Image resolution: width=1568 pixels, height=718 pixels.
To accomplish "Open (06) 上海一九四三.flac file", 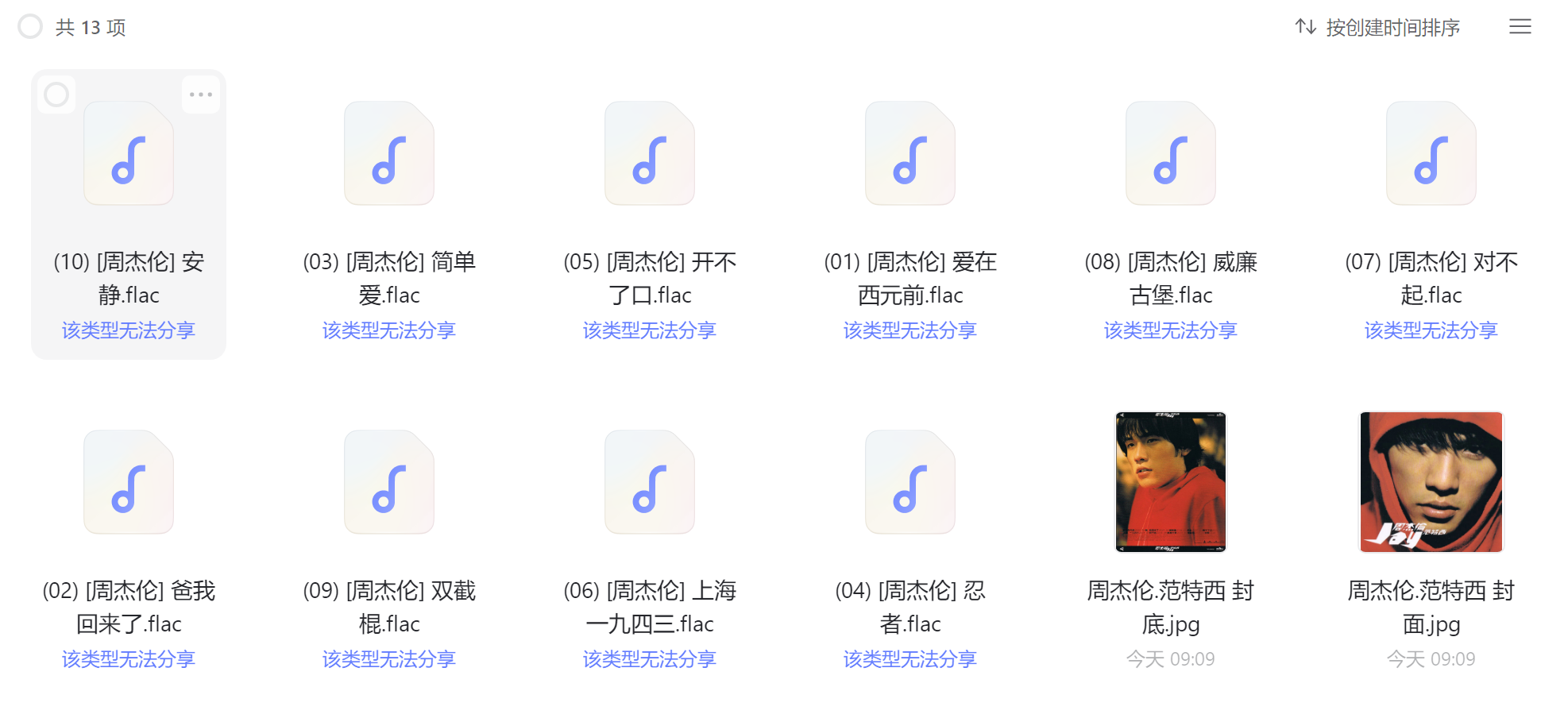I will [x=650, y=483].
